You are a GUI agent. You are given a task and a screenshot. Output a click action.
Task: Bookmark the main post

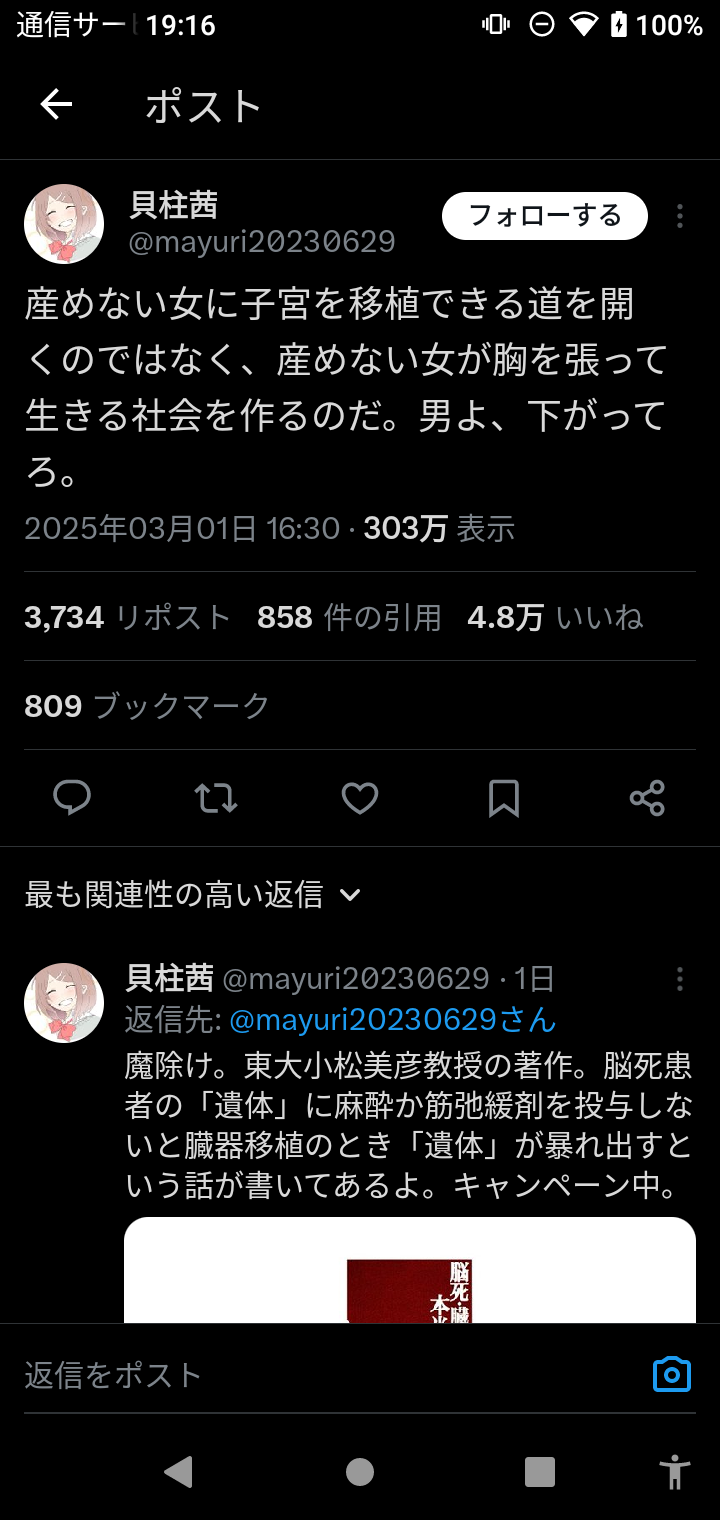pos(504,798)
